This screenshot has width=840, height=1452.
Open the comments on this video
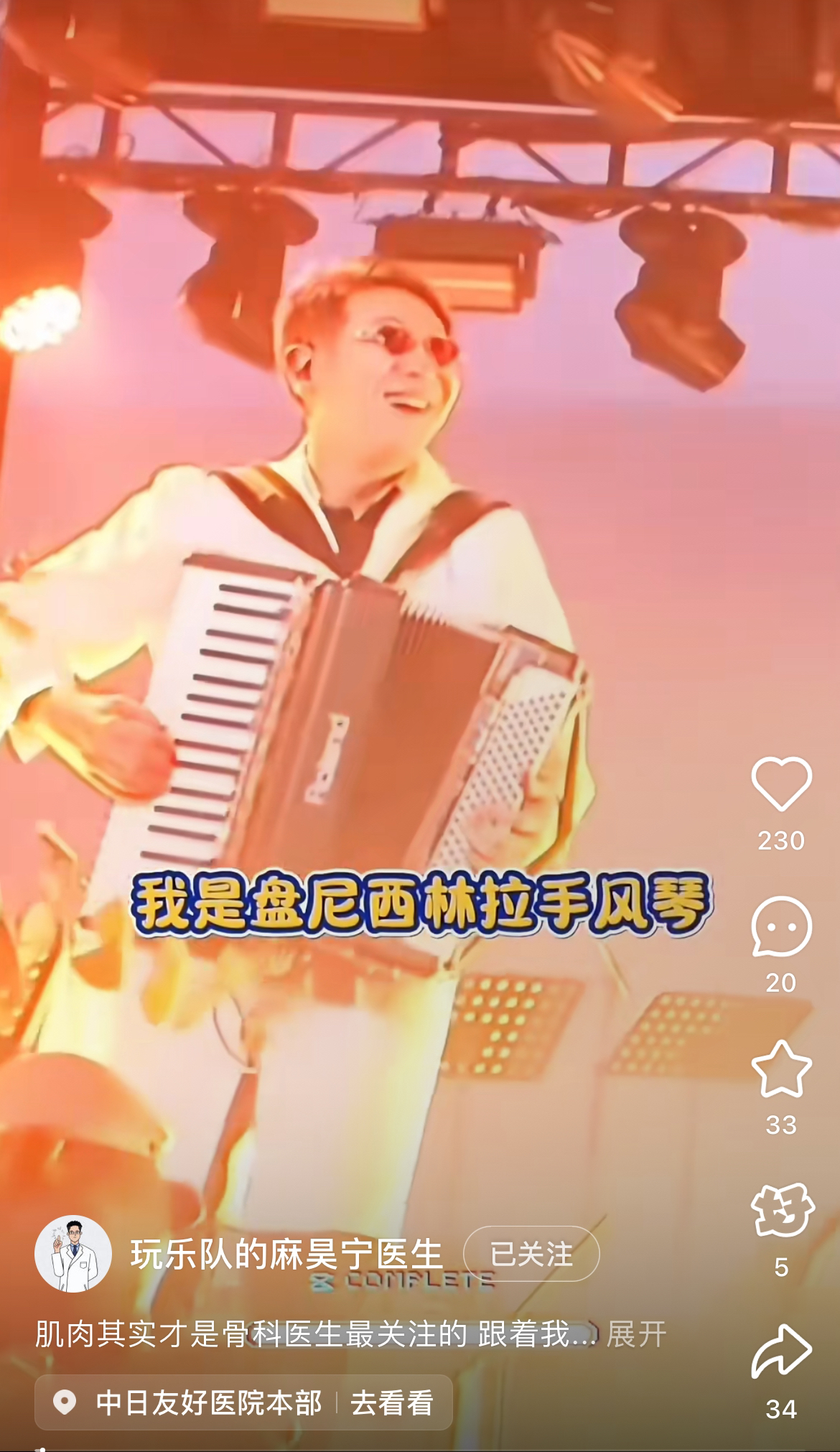coord(781,926)
